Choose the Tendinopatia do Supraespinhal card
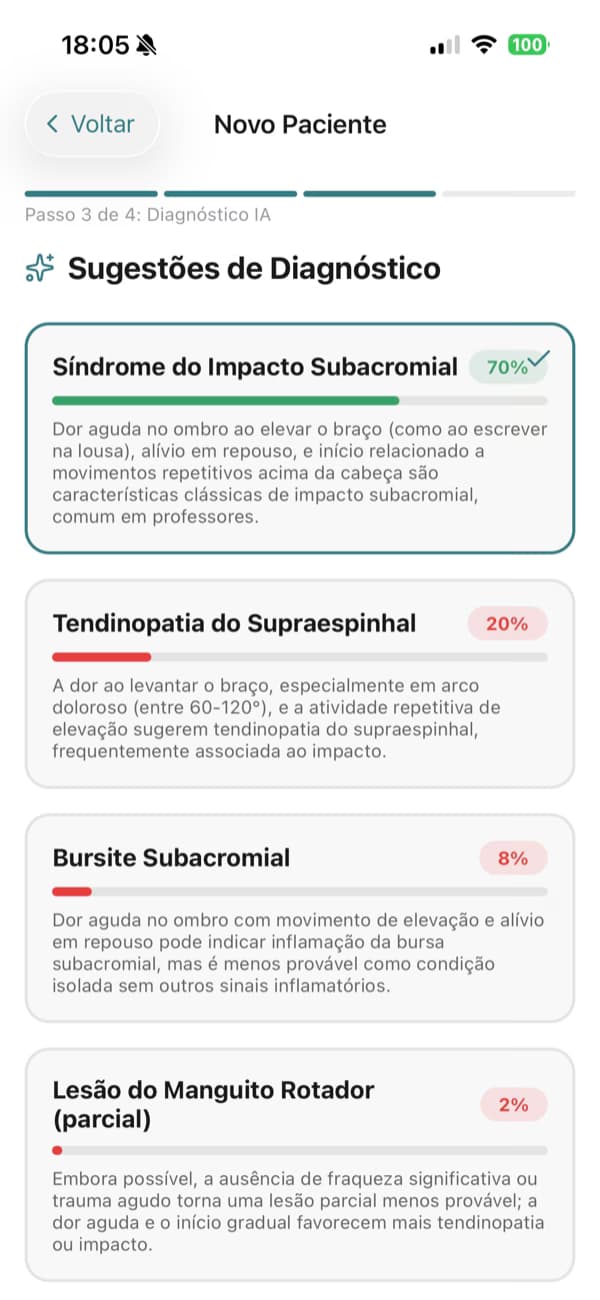Screen dimensions: 600x1300 click(x=299, y=684)
